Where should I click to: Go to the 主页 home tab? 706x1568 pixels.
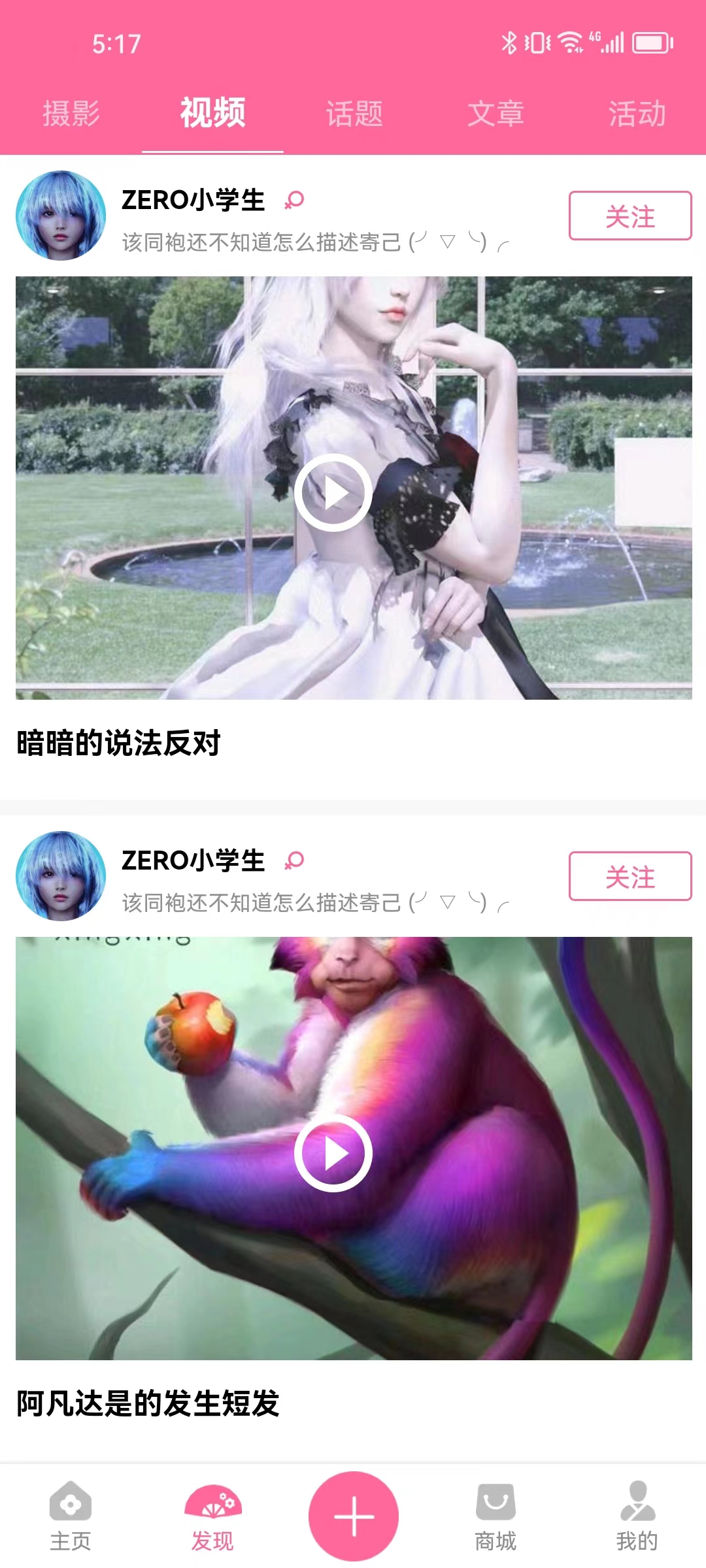click(x=71, y=1516)
